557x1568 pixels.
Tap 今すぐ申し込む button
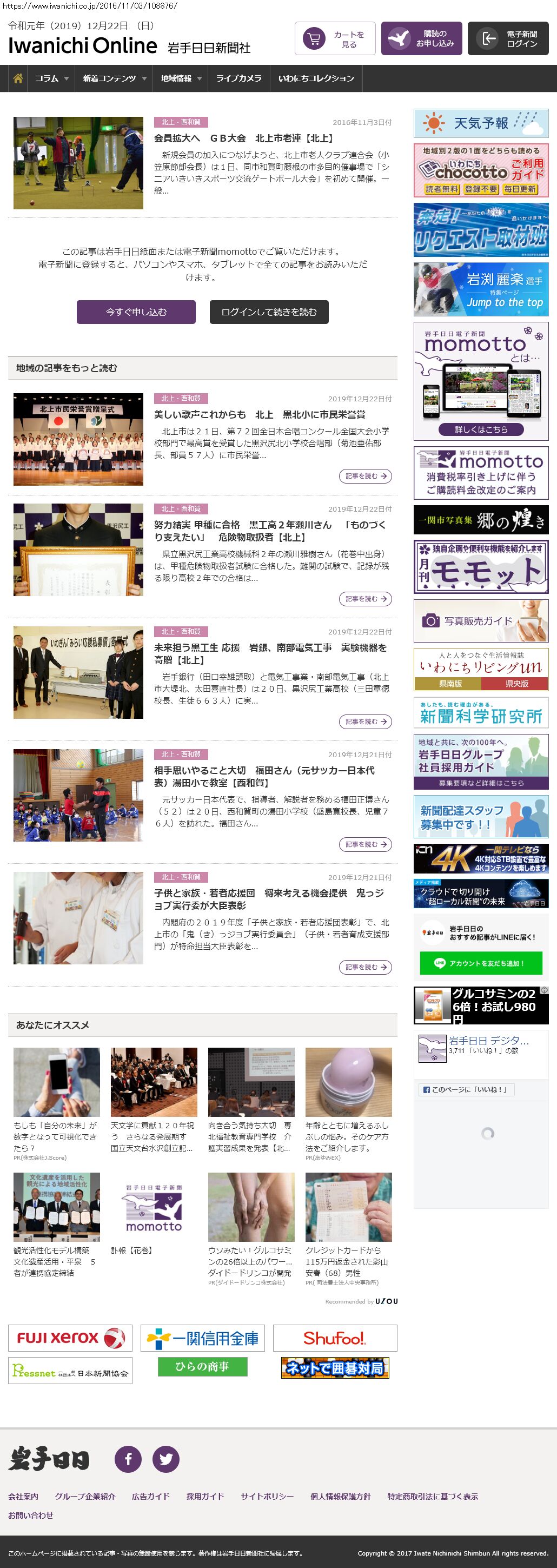click(136, 312)
